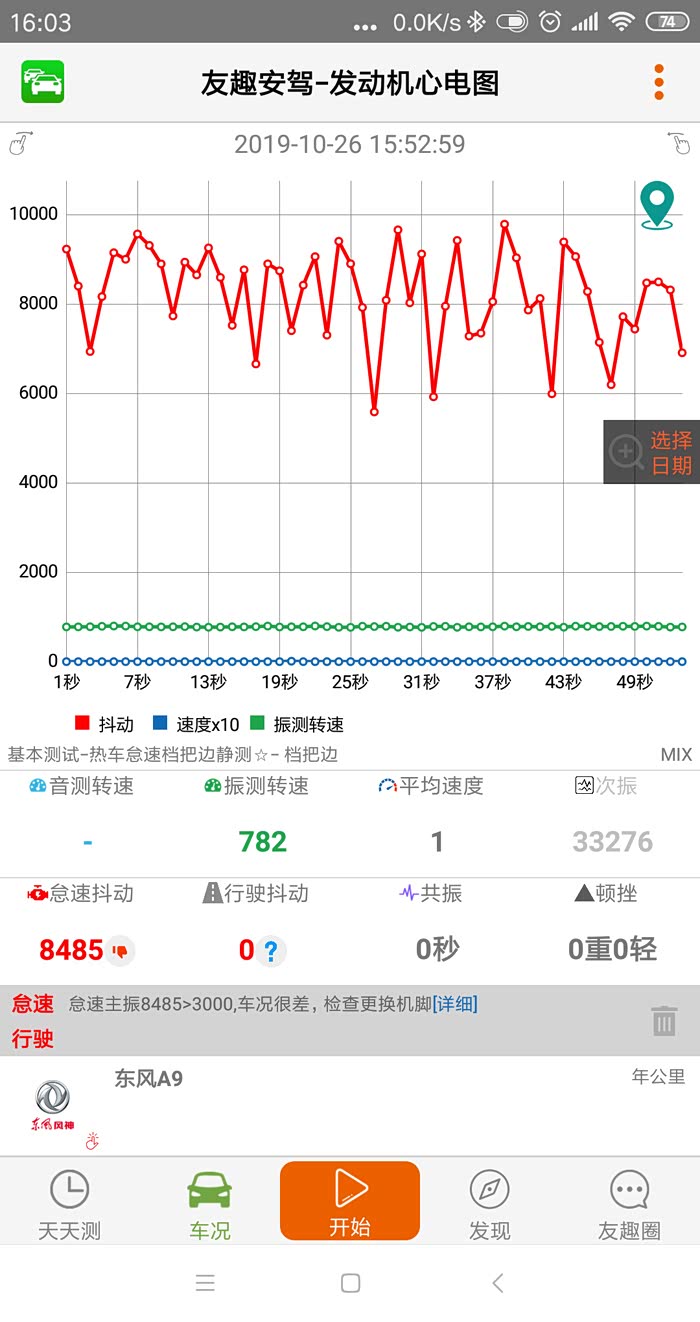Viewport: 700px width, 1322px height.
Task: Tap the right hand-swipe icon beside date
Action: click(x=680, y=144)
